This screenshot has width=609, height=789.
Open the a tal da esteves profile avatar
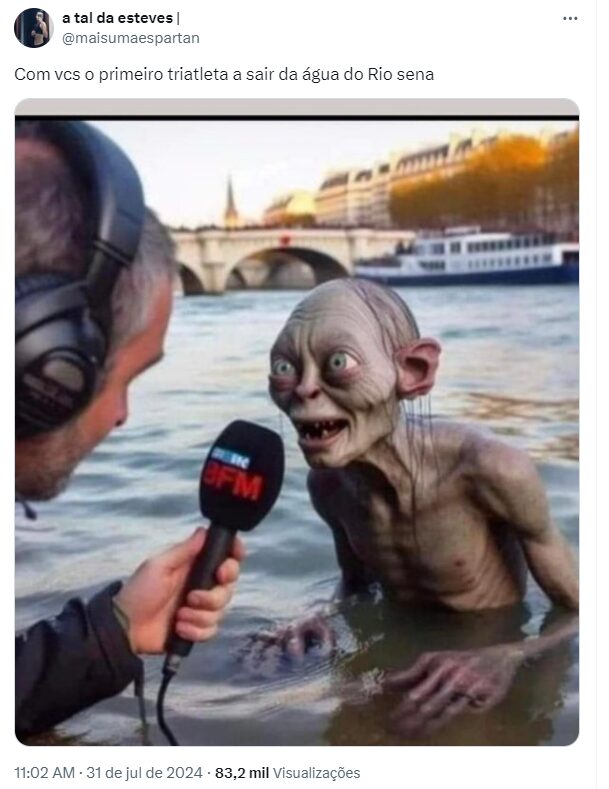click(33, 28)
